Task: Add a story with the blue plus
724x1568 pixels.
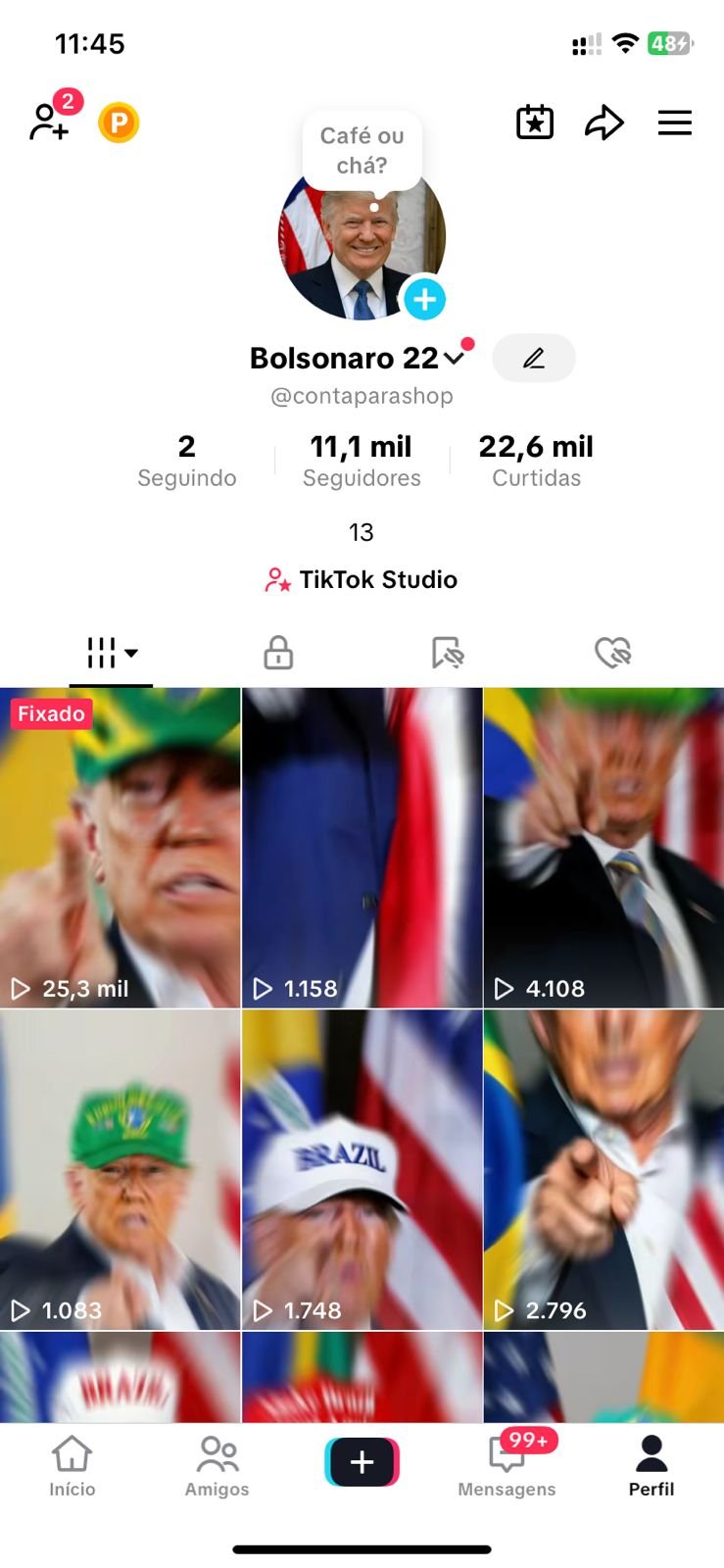Action: tap(424, 299)
